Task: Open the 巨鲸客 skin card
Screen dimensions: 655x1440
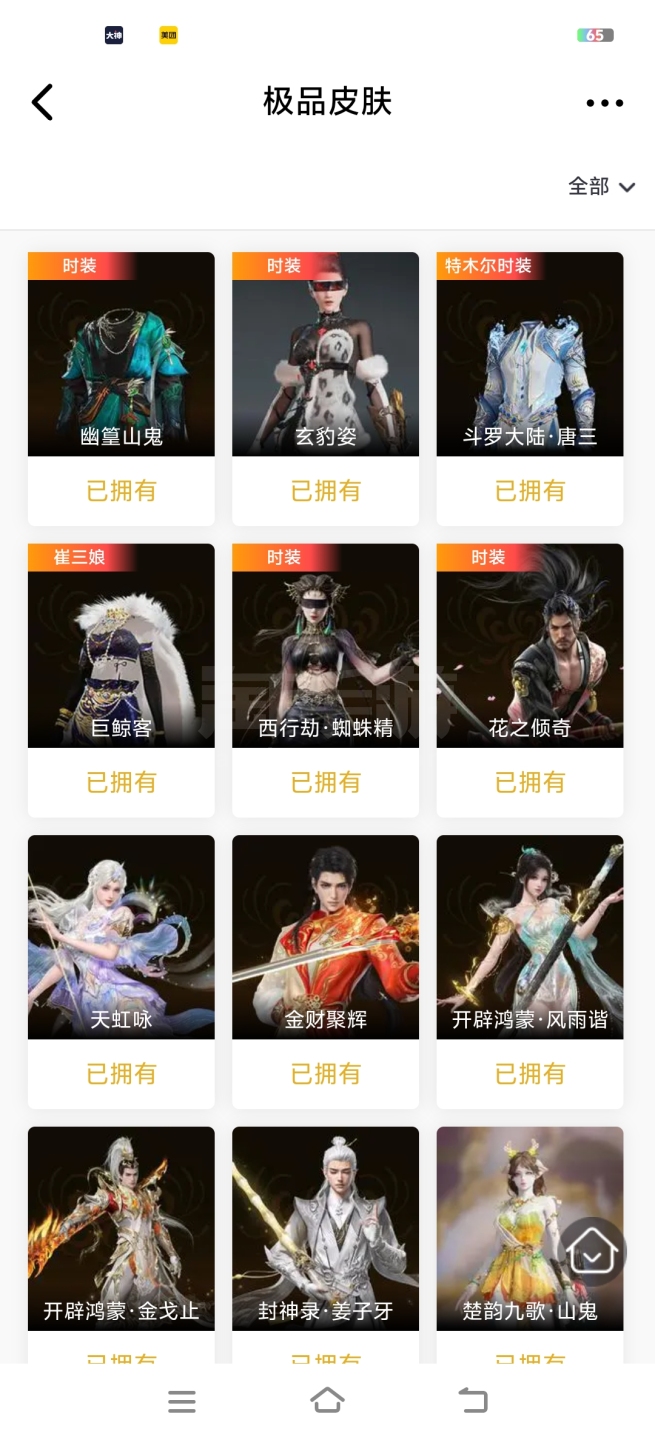Action: coord(121,646)
